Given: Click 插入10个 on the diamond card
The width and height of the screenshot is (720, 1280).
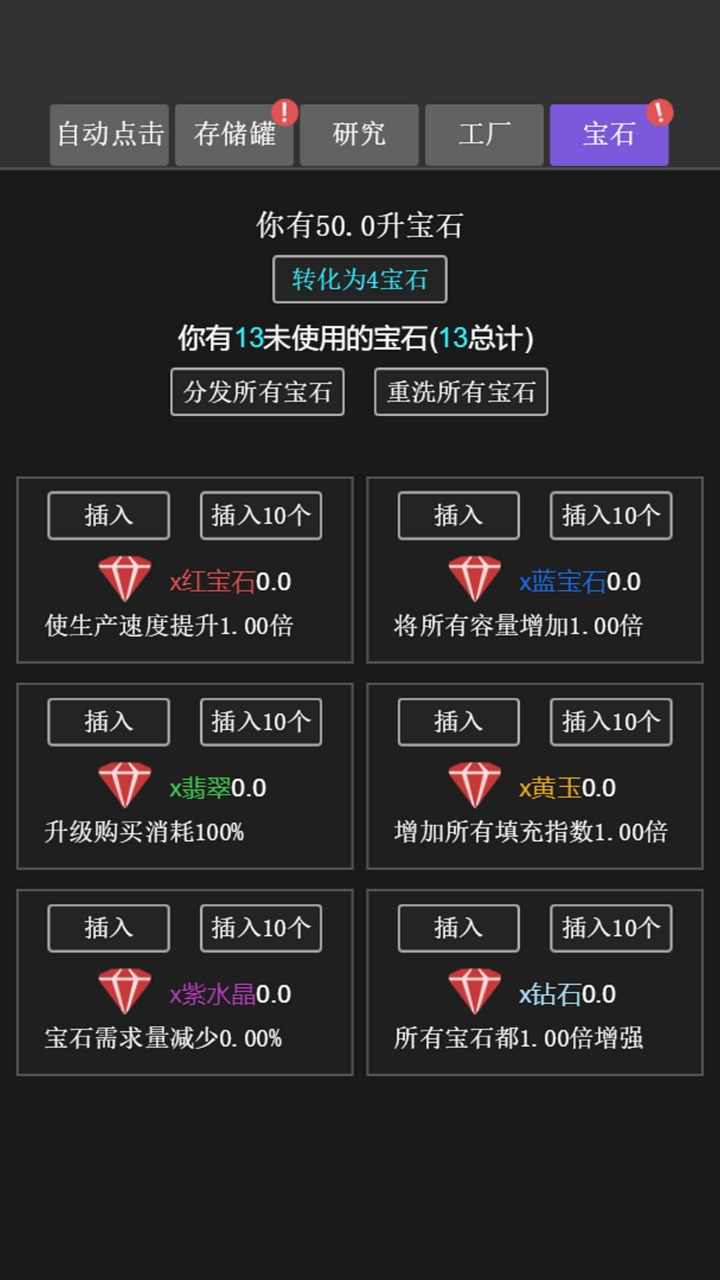Looking at the screenshot, I should click(611, 928).
